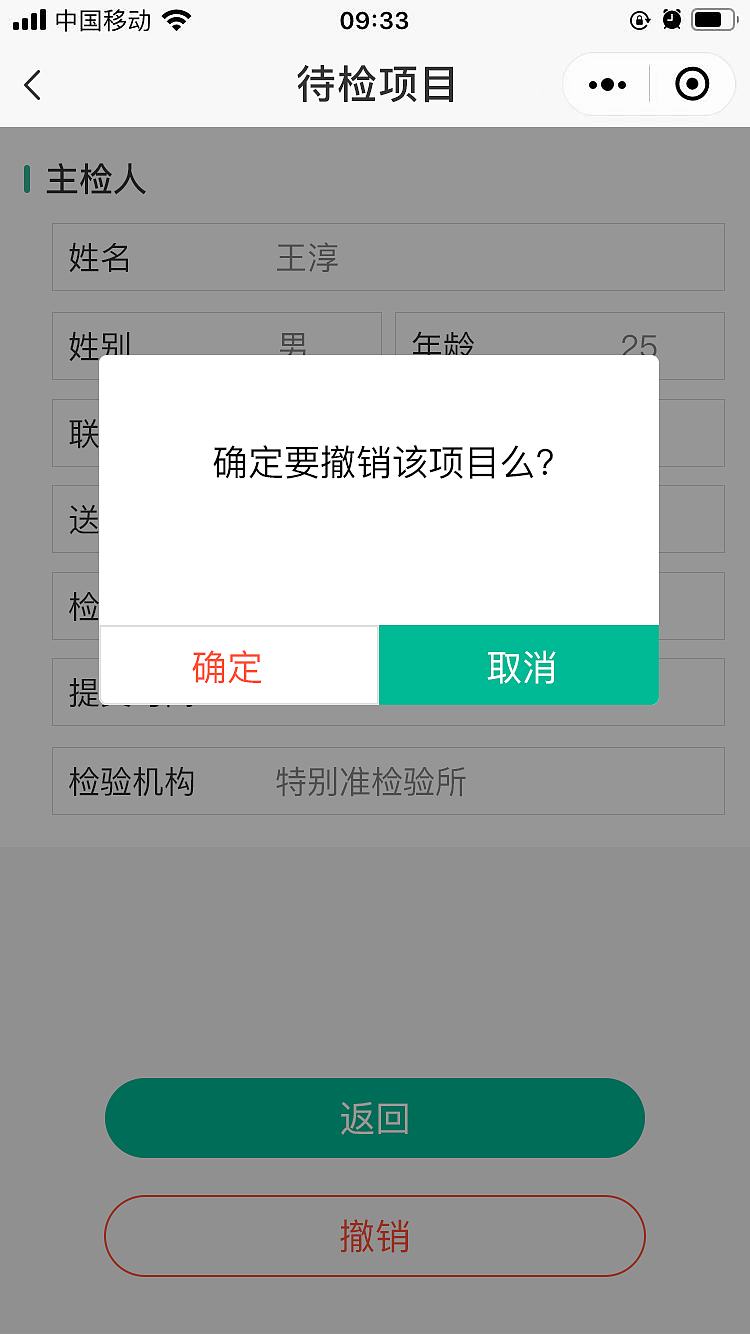Screen dimensions: 750x1334
Task: Tap the 撤销 revoke button
Action: click(x=375, y=1236)
